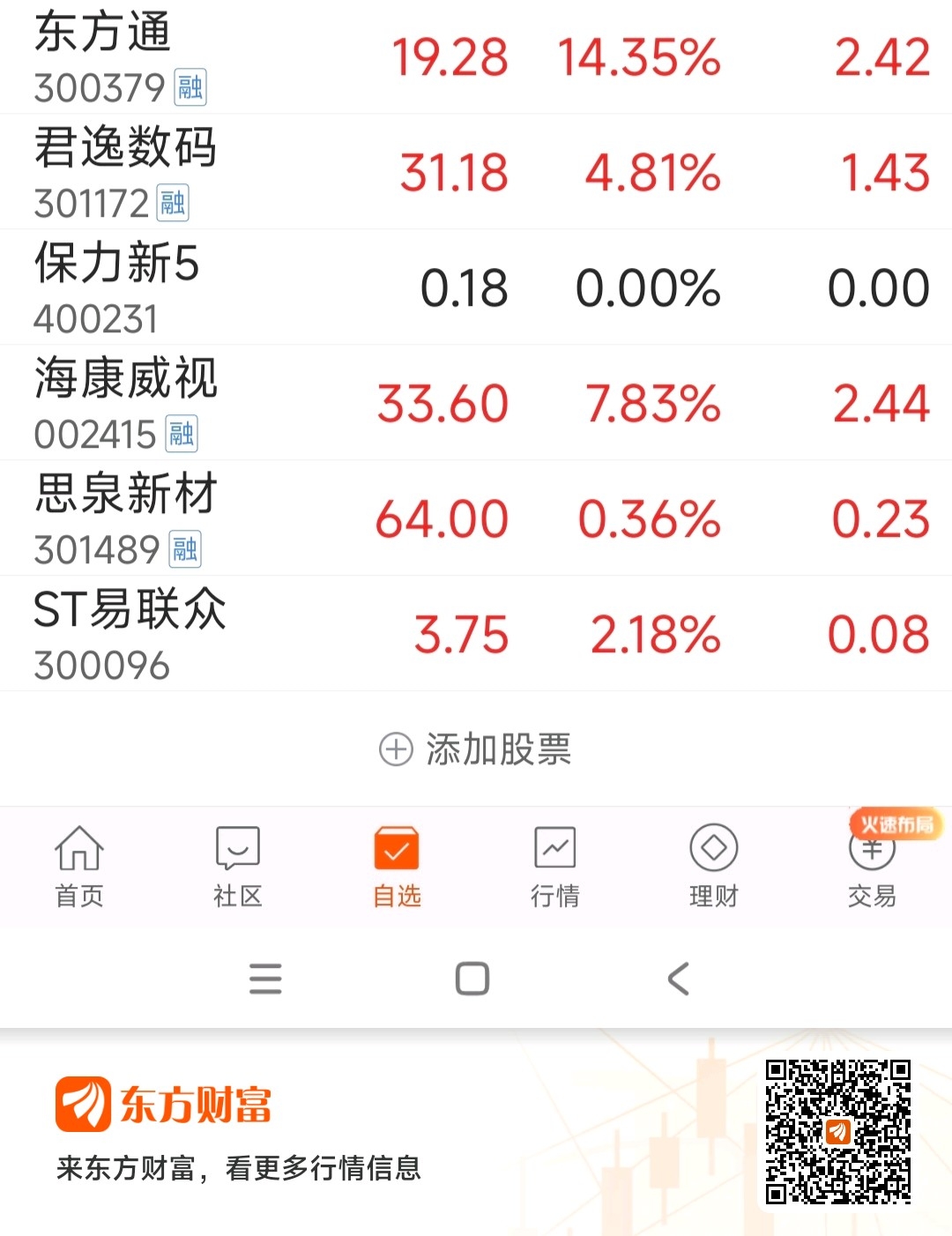View details for 保力新5 400231
Image resolution: width=952 pixels, height=1236 pixels.
point(476,287)
